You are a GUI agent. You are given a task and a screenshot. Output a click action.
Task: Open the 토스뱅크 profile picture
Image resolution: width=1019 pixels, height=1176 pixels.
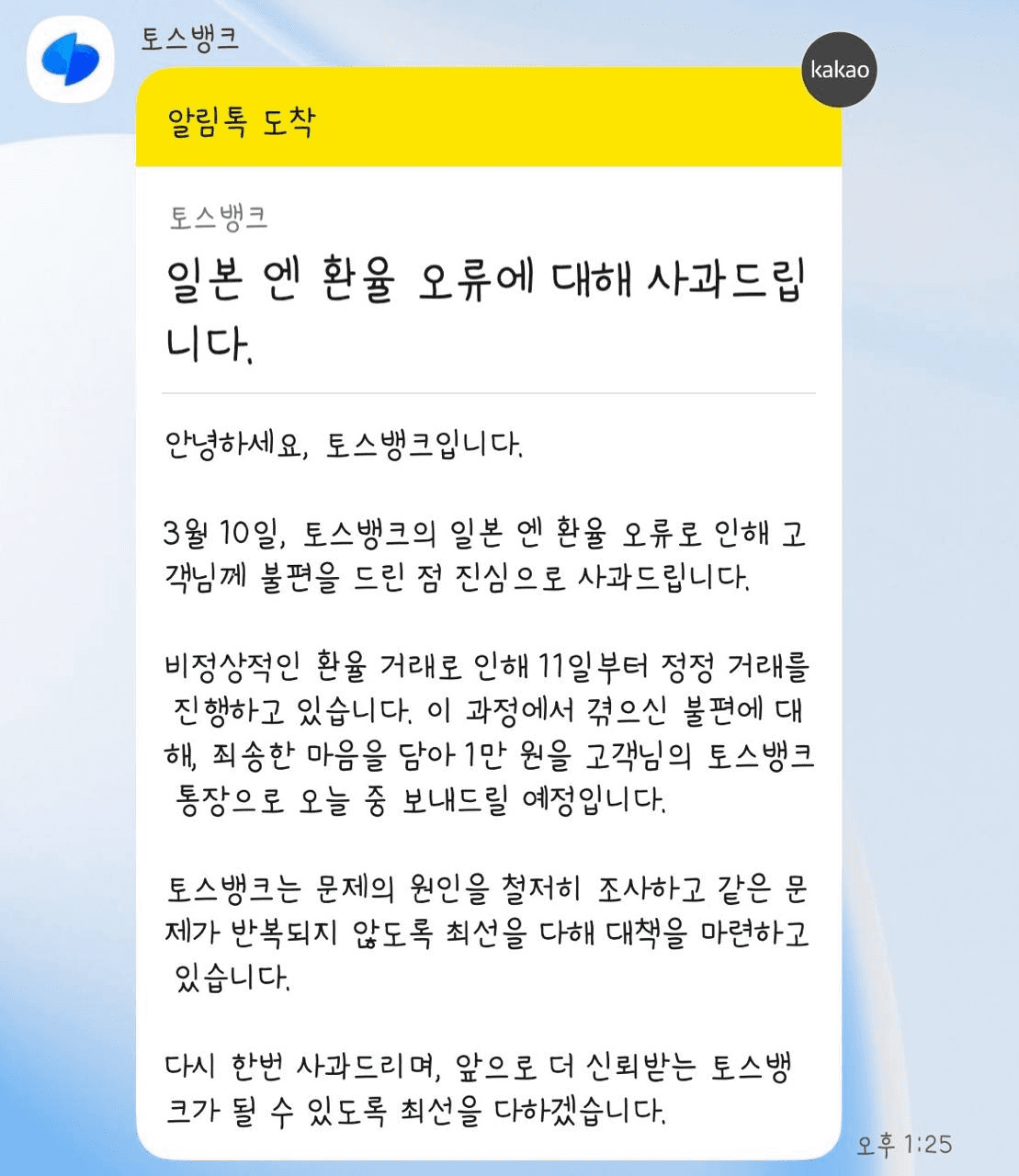point(70,59)
